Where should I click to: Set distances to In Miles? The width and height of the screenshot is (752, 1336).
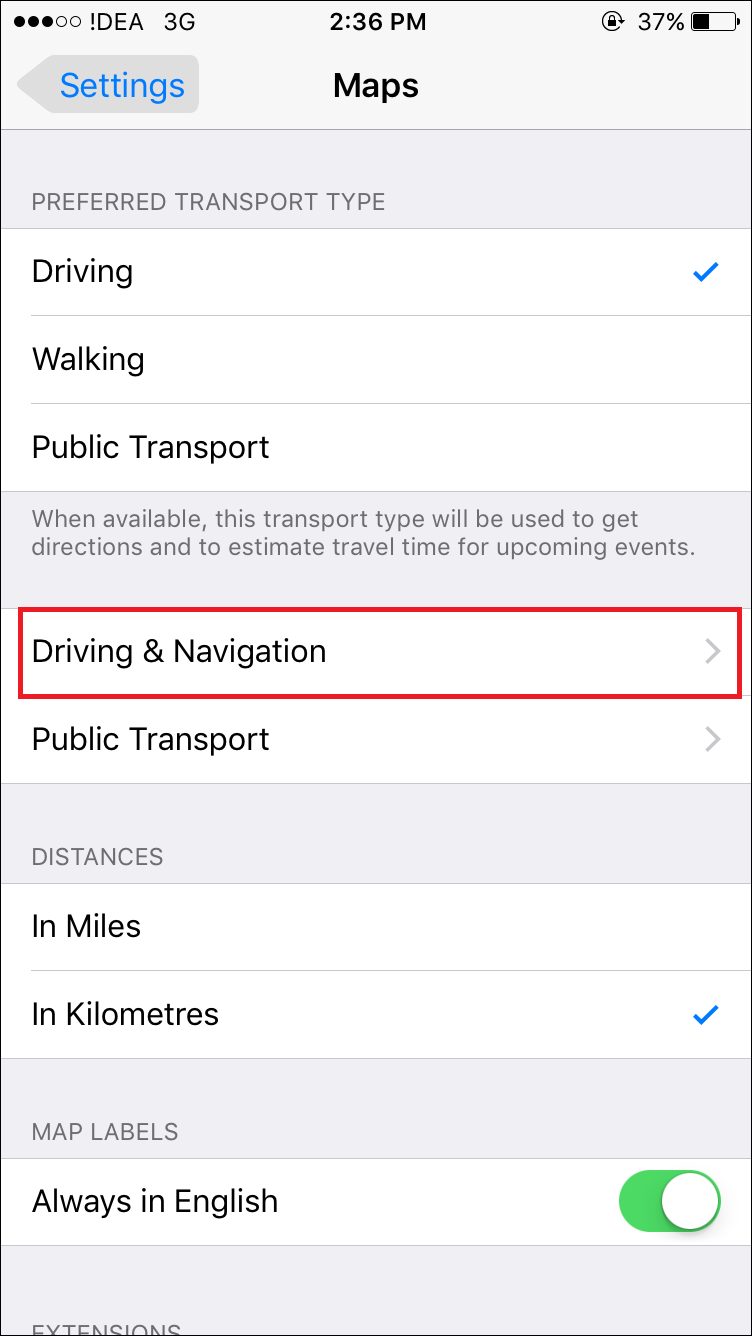(x=376, y=927)
